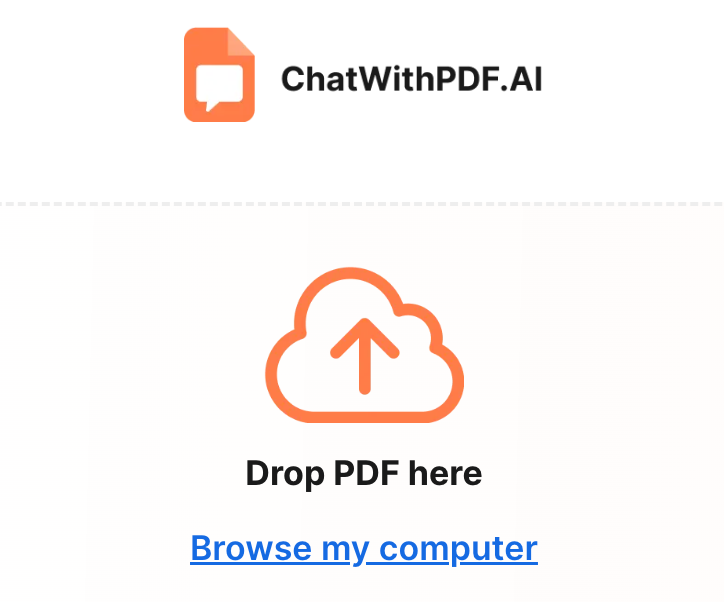Tap the Browse my computer link
This screenshot has height=602, width=724.
[x=363, y=548]
